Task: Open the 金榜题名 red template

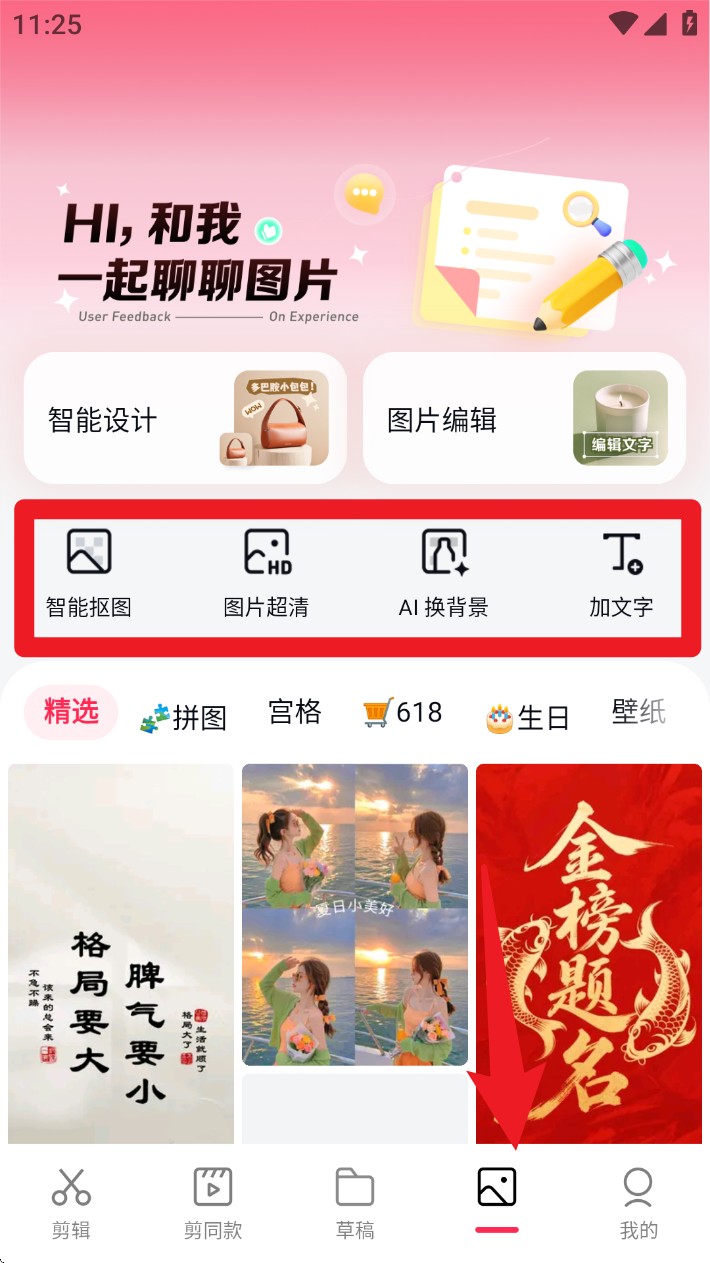Action: click(x=589, y=950)
